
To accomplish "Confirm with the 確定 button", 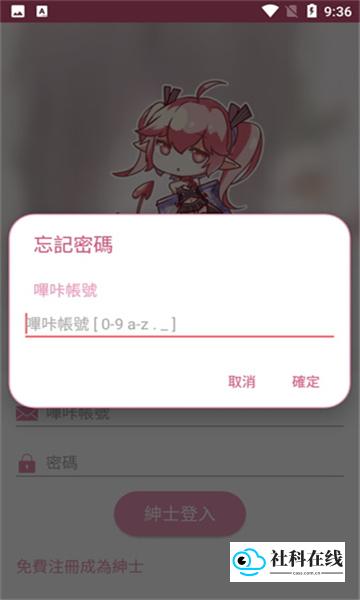I will pyautogui.click(x=306, y=382).
